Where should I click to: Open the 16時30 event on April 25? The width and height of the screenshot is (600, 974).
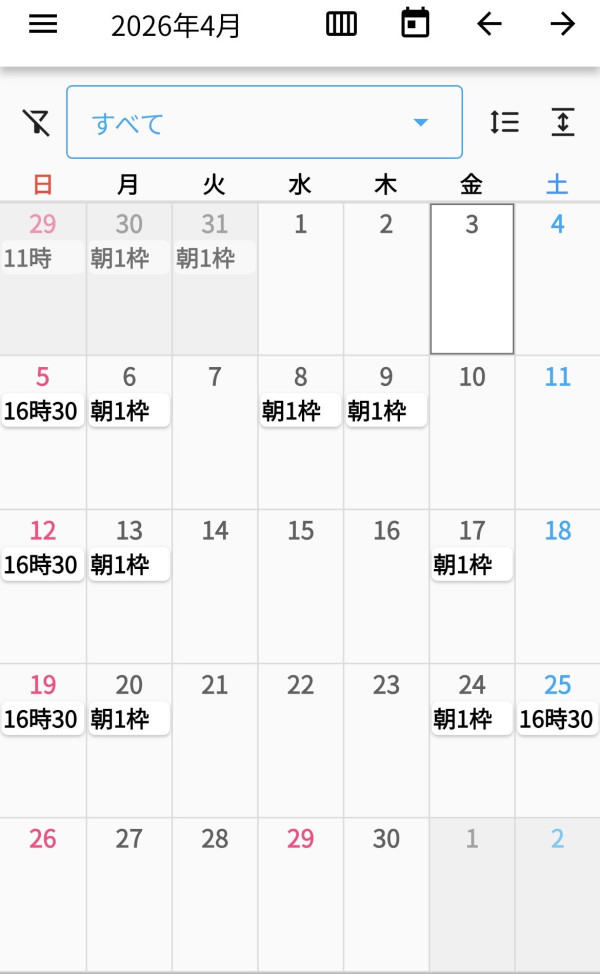coord(557,719)
